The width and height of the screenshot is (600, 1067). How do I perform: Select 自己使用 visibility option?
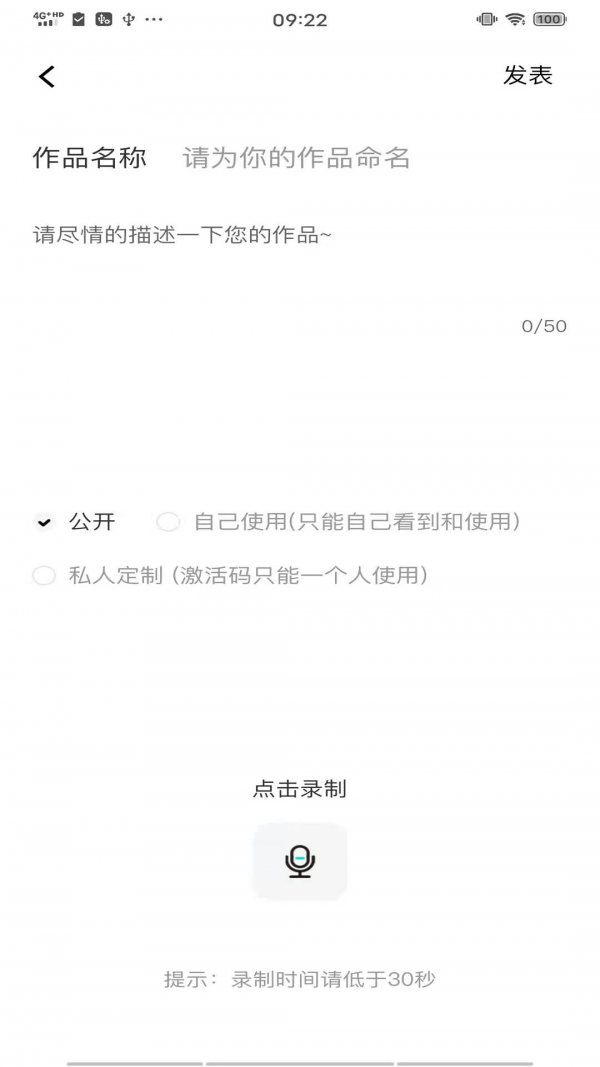[x=168, y=522]
